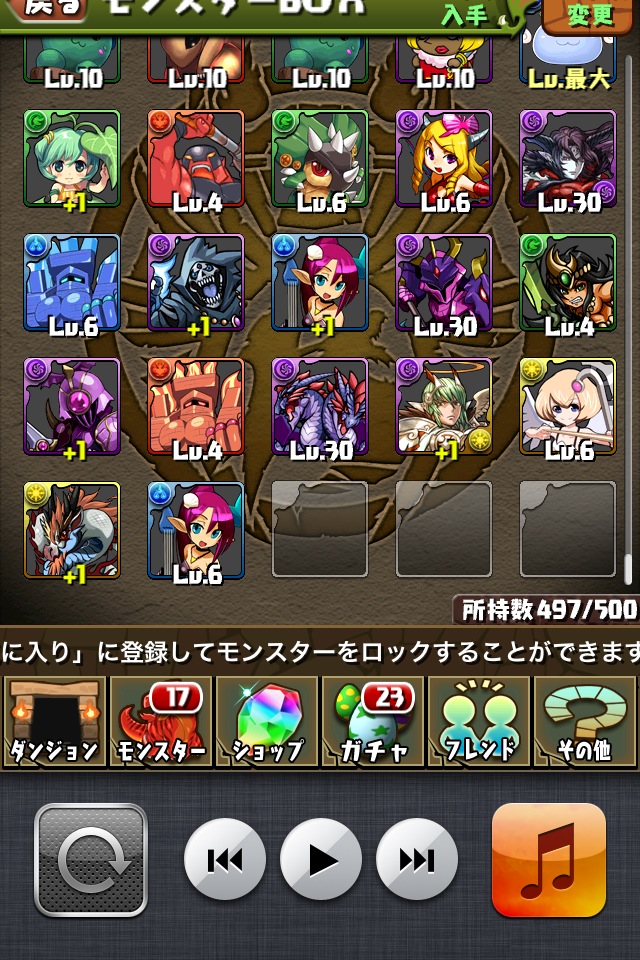The height and width of the screenshot is (960, 640).
Task: Open the Music app icon
Action: pos(548,859)
